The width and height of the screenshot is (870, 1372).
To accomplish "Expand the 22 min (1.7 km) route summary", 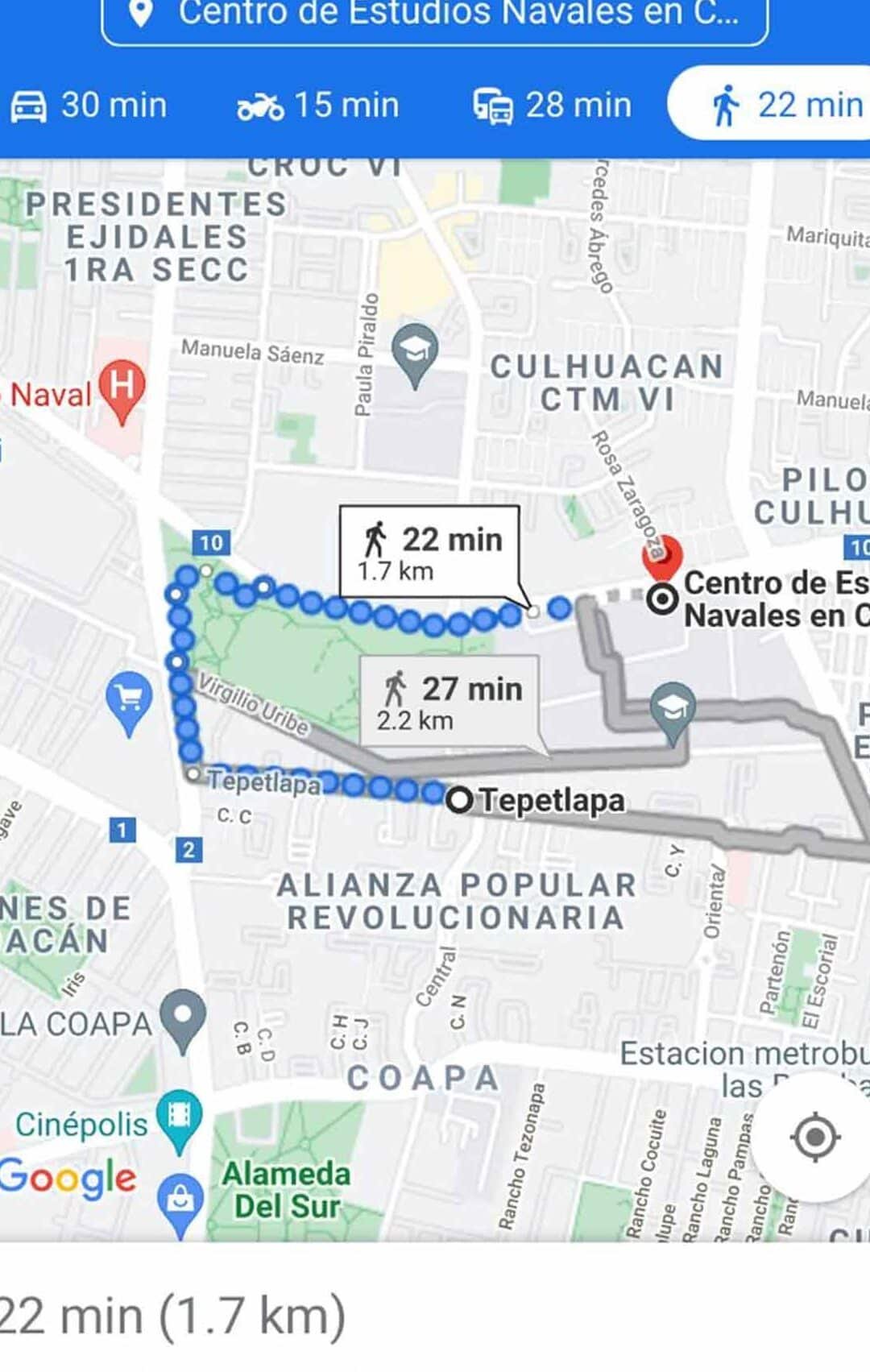I will [x=173, y=1316].
